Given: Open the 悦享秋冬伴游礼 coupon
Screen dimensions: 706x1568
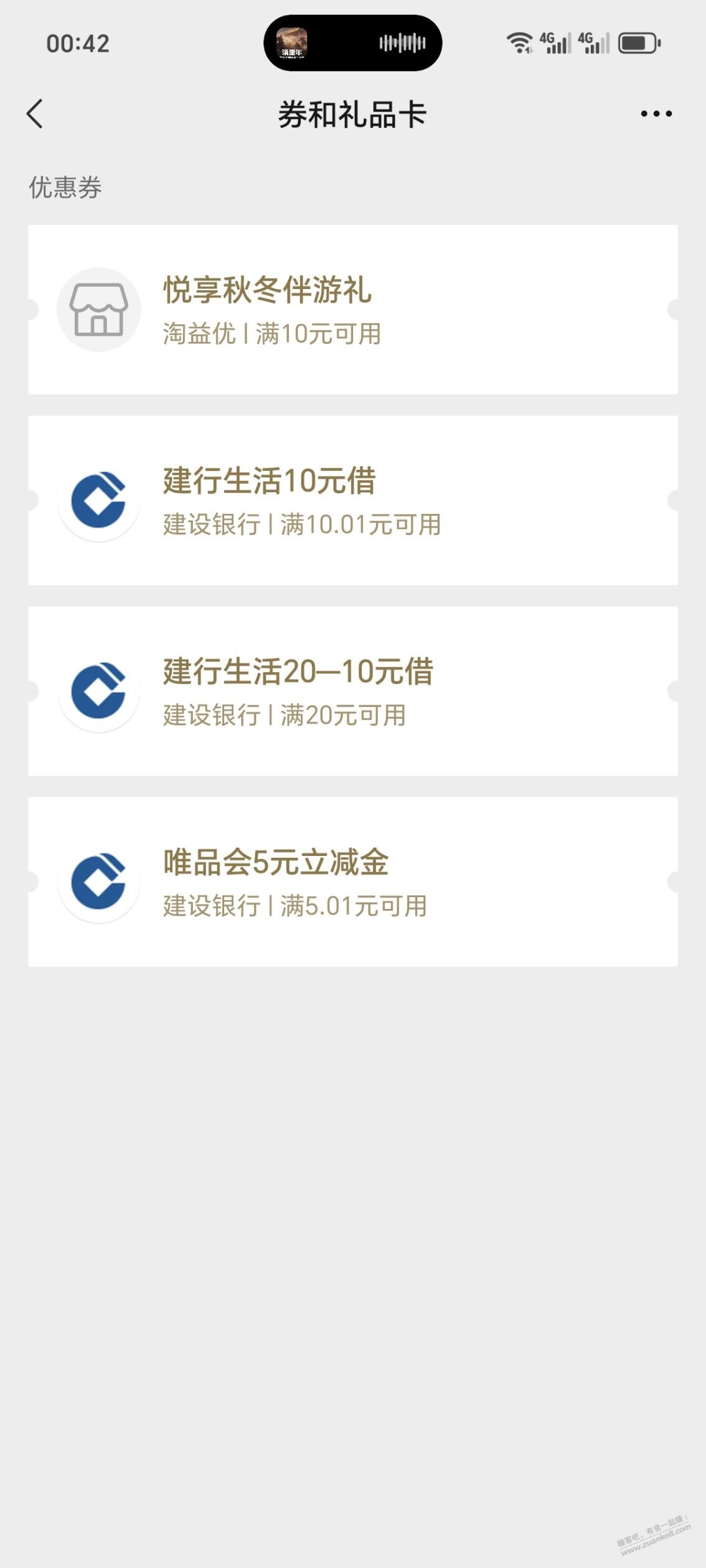Looking at the screenshot, I should pyautogui.click(x=352, y=310).
